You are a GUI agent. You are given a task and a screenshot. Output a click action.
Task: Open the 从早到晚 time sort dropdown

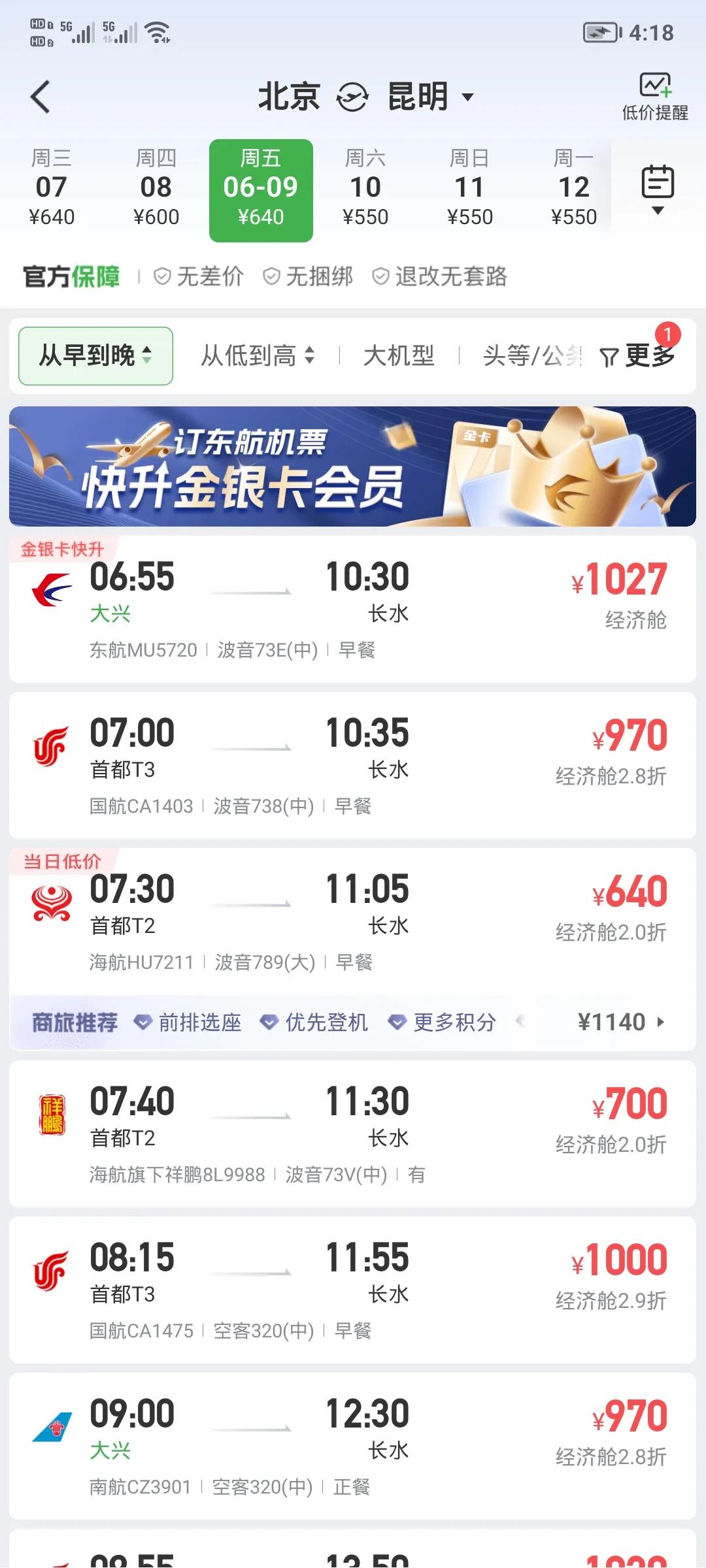95,355
